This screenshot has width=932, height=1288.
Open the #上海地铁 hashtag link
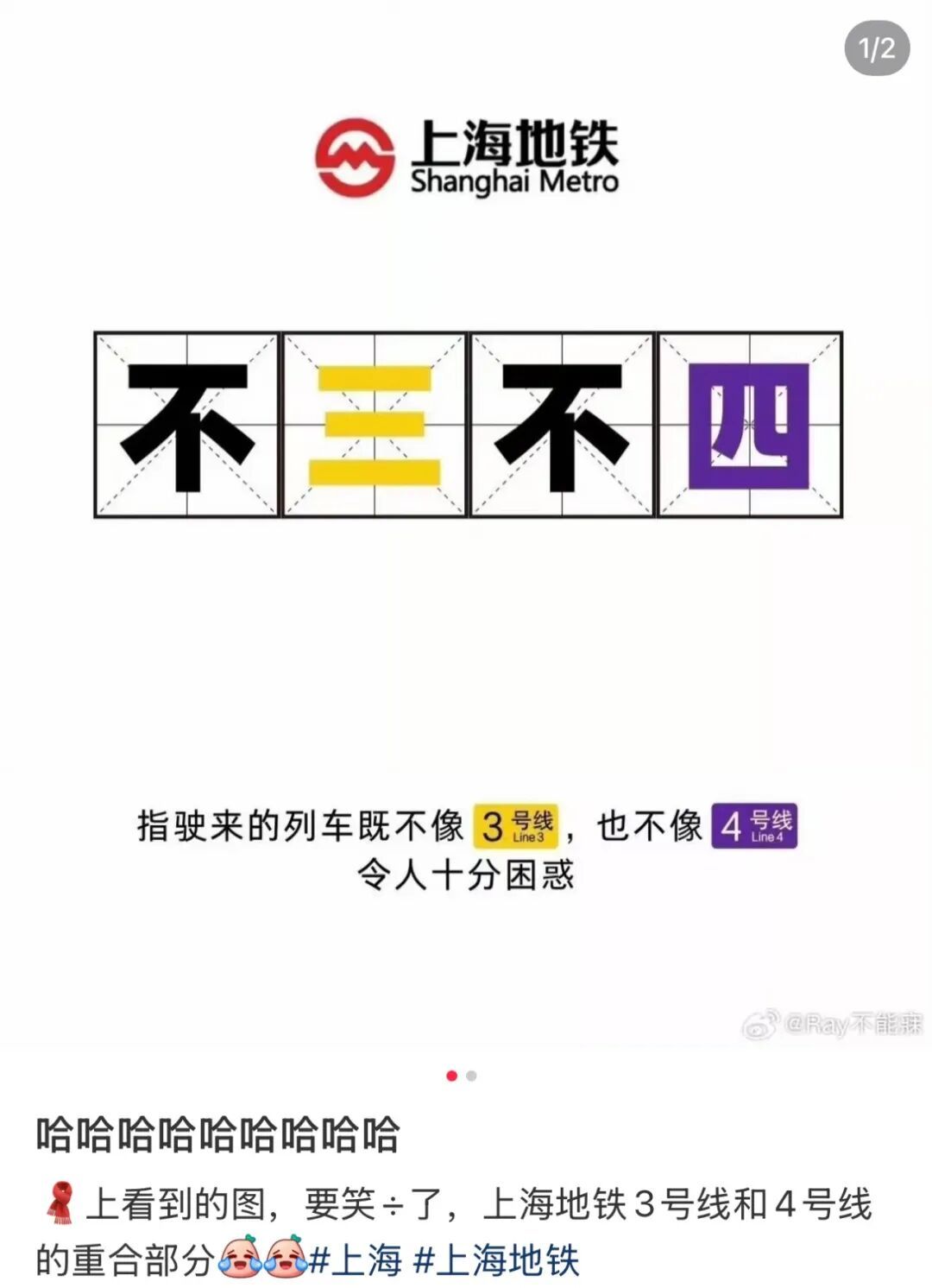[x=497, y=1260]
